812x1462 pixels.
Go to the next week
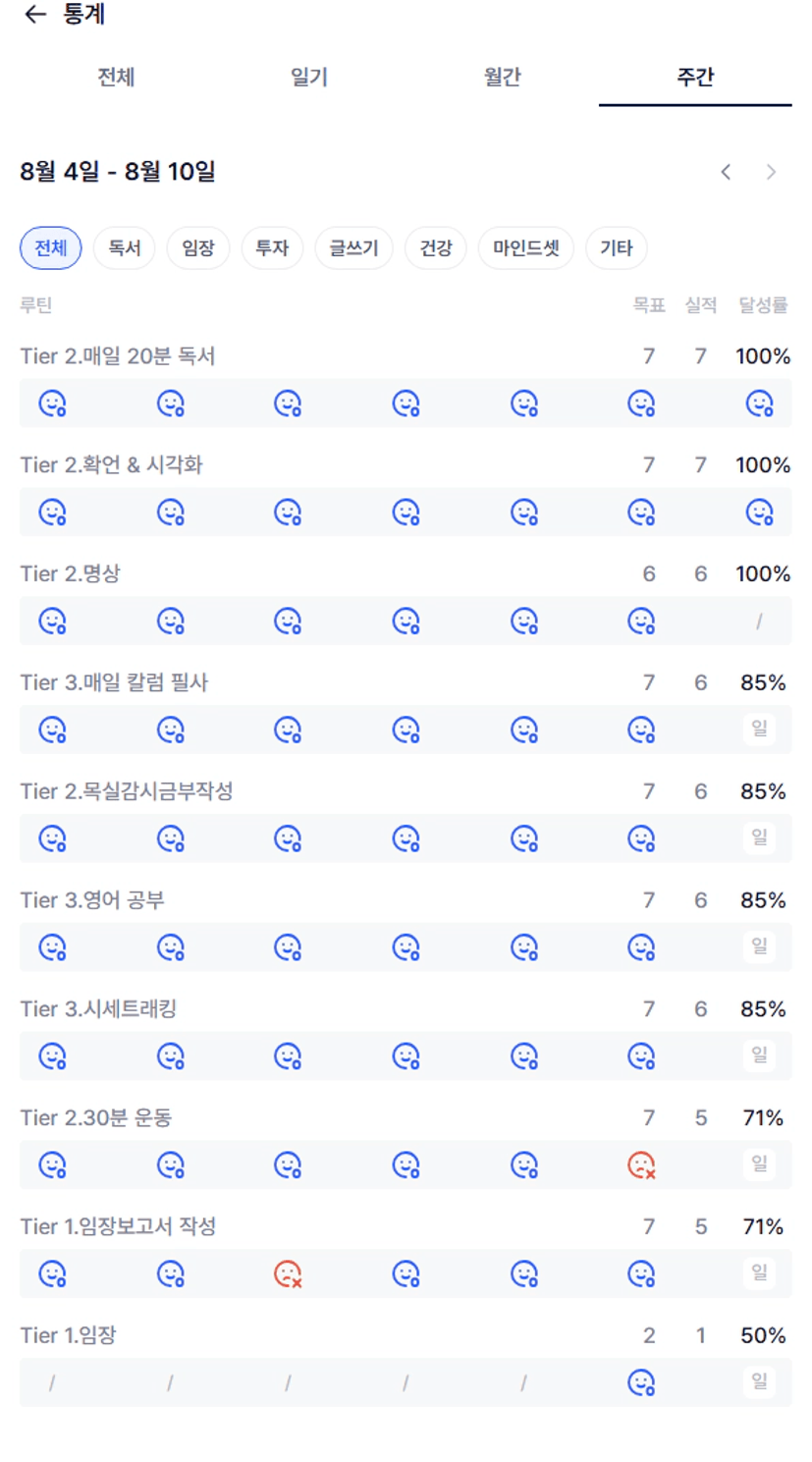pyautogui.click(x=771, y=172)
